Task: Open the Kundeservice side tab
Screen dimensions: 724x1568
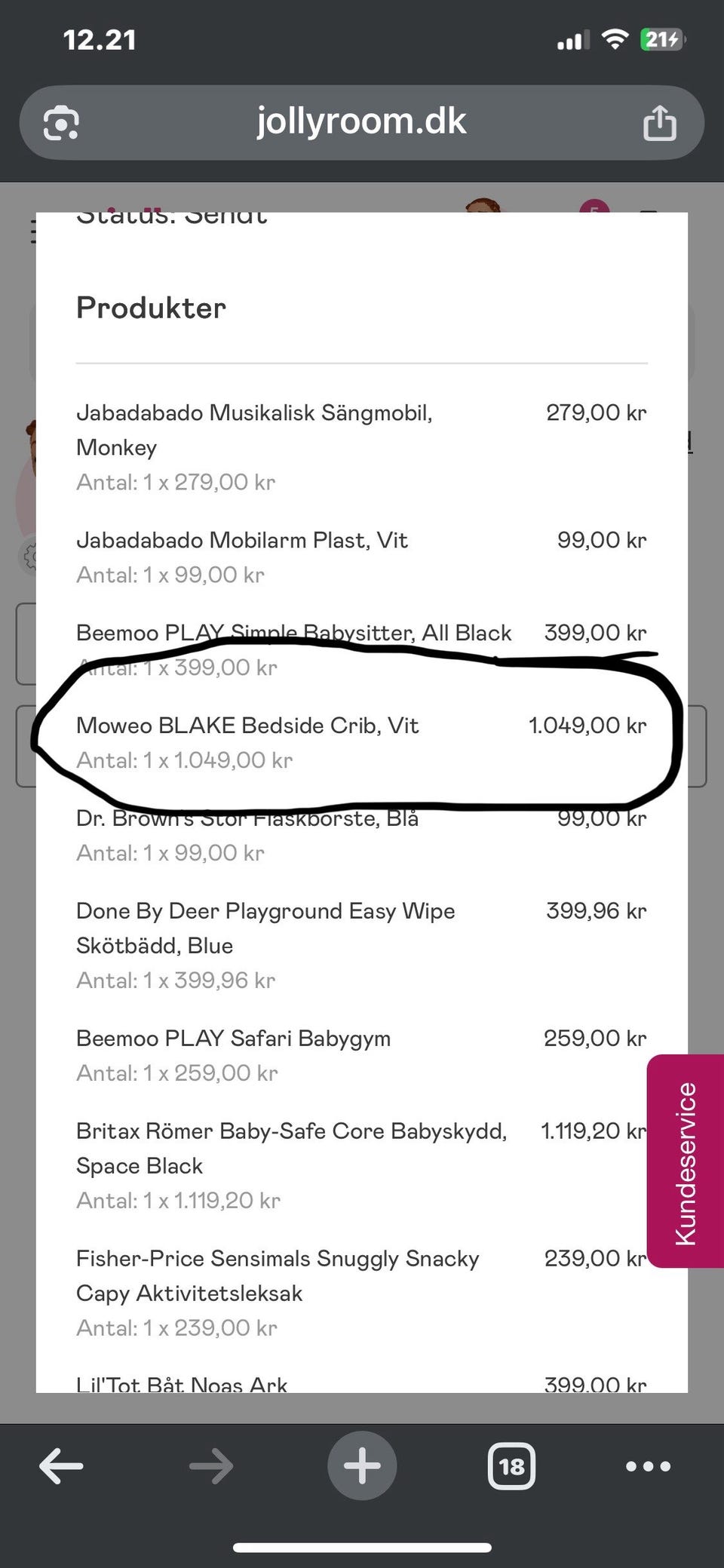Action: click(685, 1161)
